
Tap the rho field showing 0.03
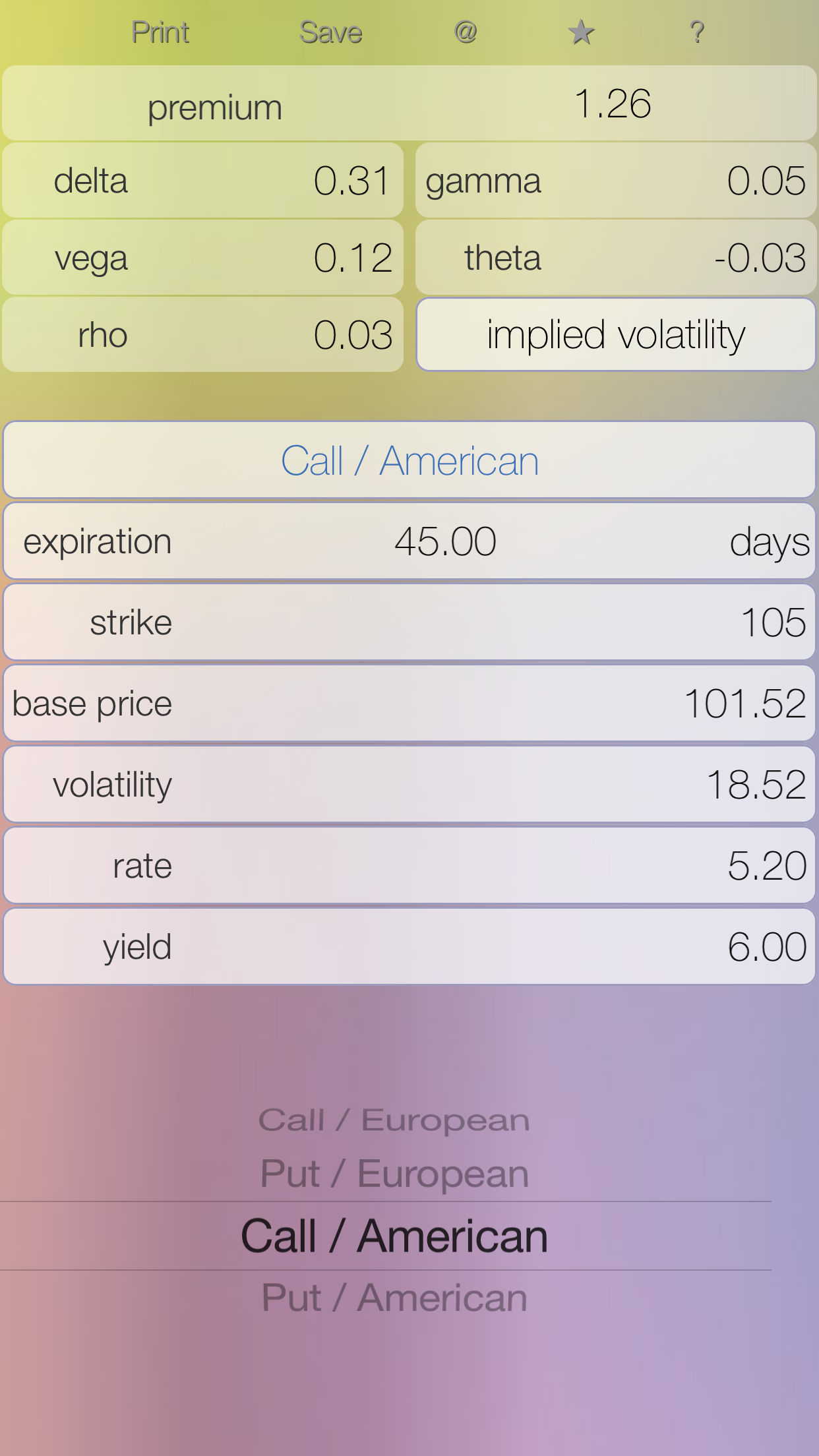pyautogui.click(x=203, y=334)
